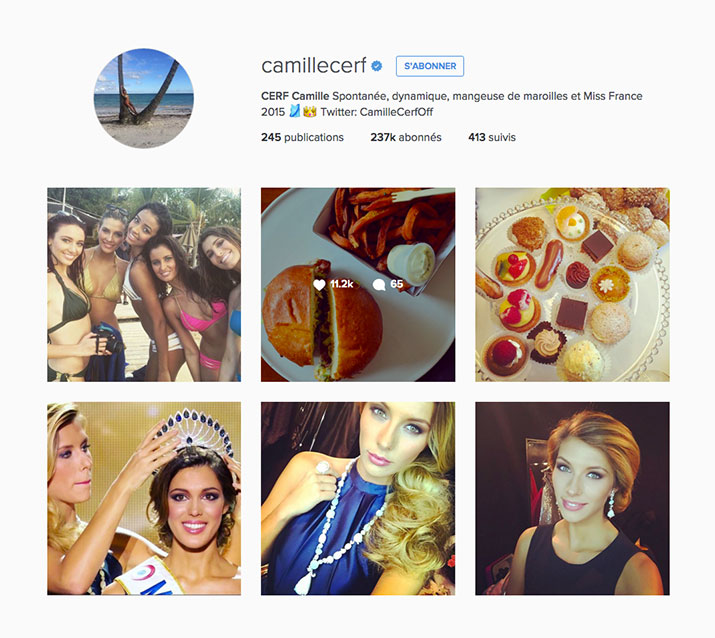This screenshot has height=638, width=715.
Task: View the 413 suivis list
Action: pos(491,137)
